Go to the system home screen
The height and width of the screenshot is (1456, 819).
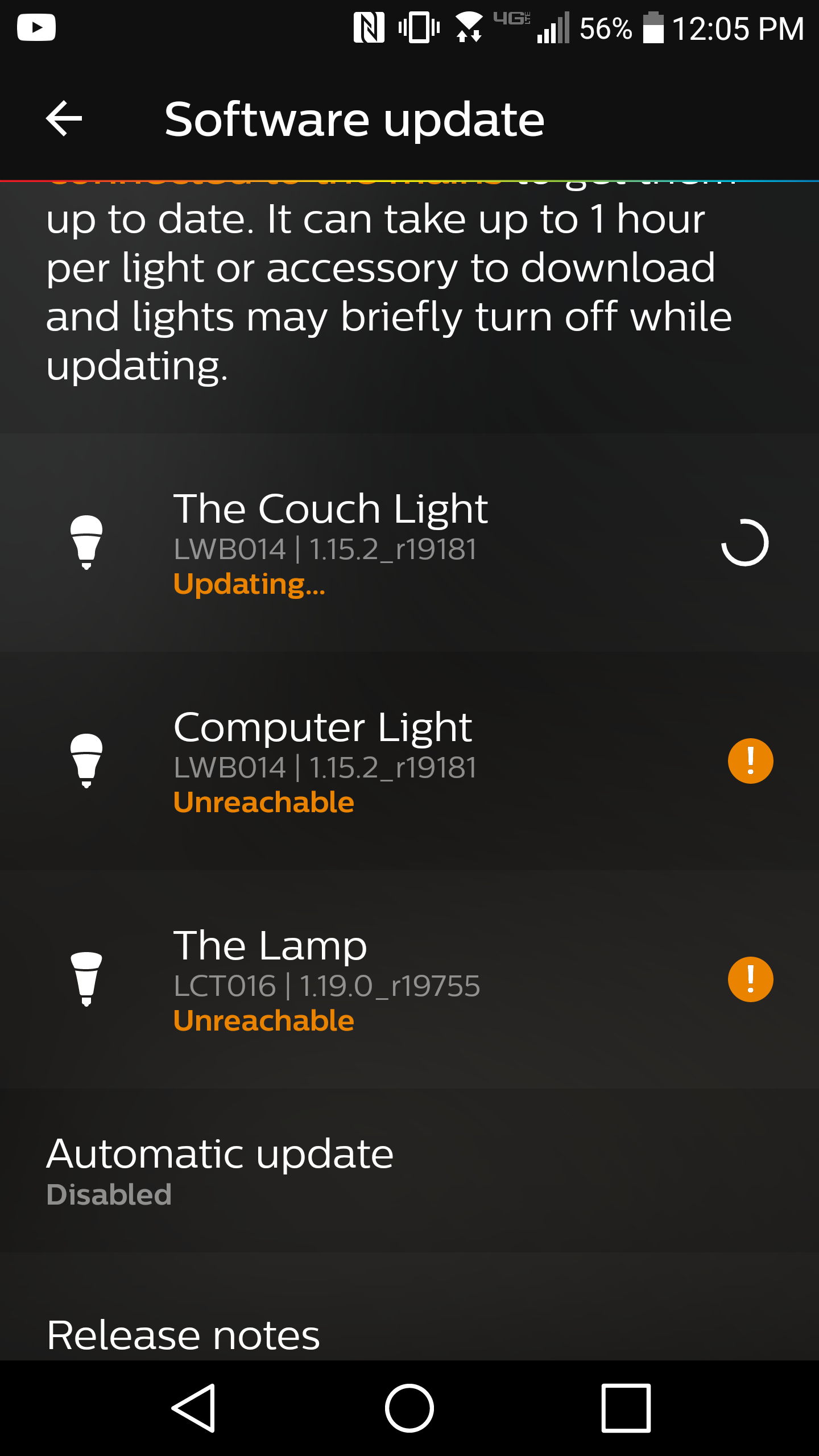tap(409, 1408)
